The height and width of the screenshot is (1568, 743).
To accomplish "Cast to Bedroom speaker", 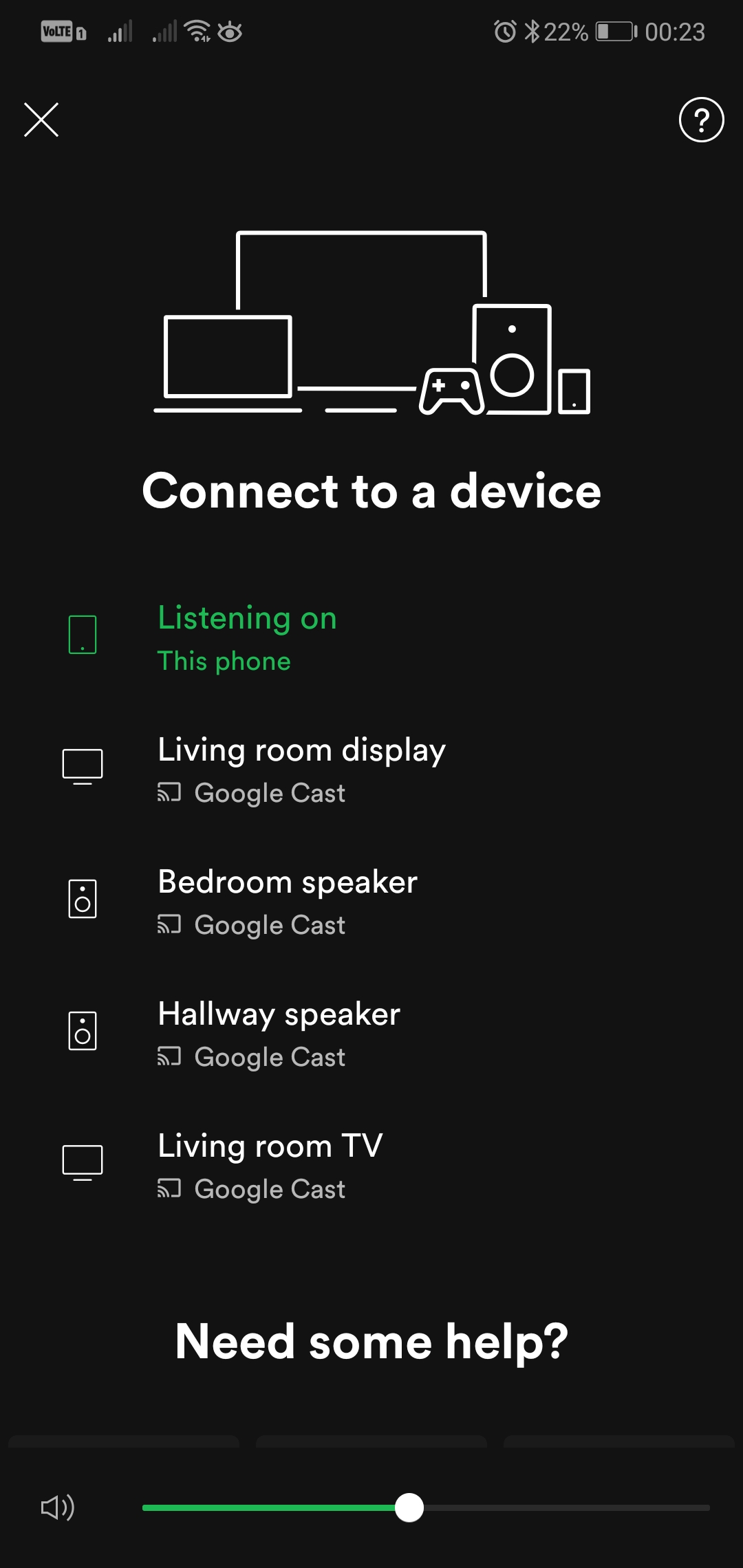I will point(371,900).
